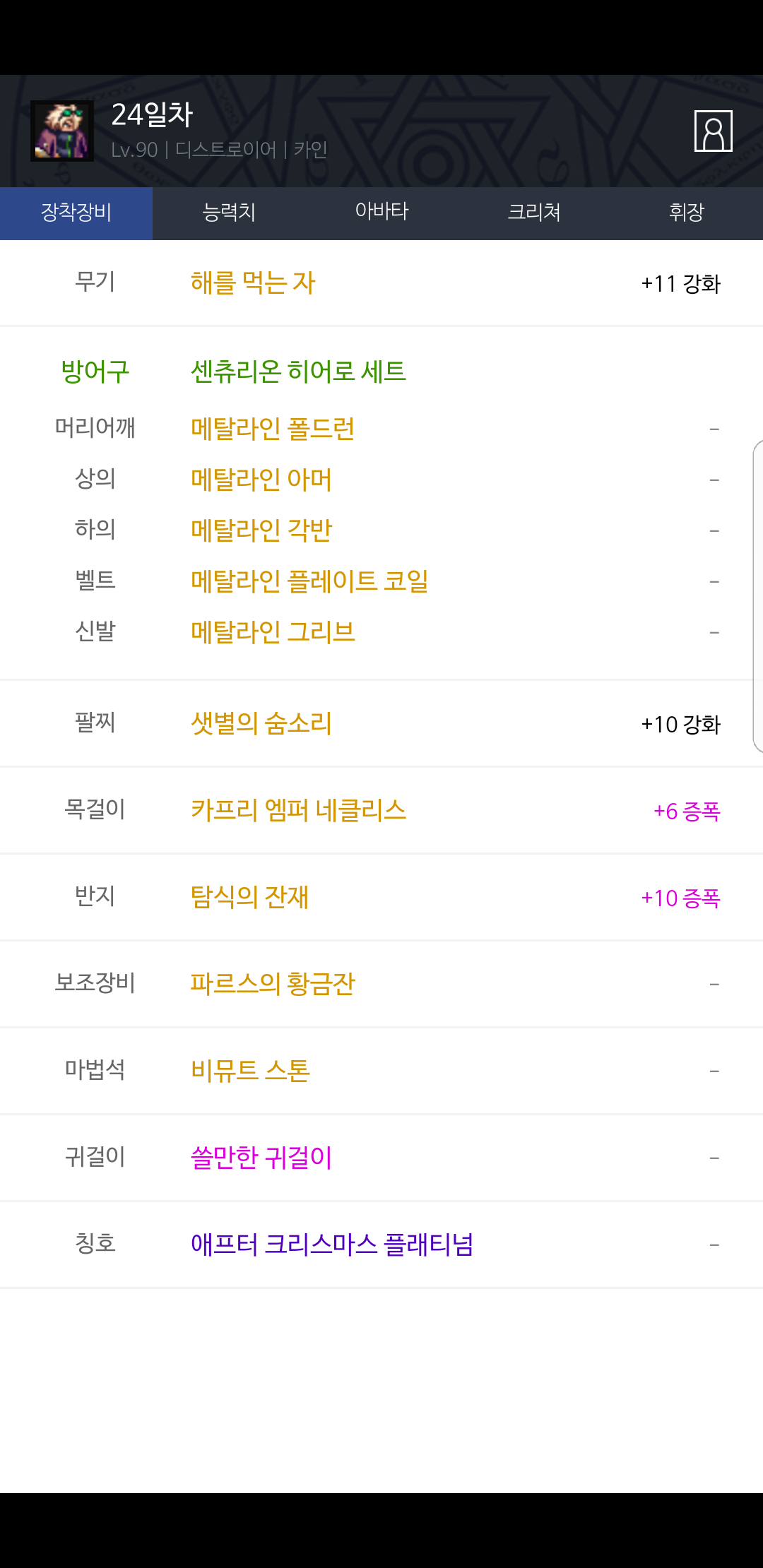The image size is (763, 1568).
Task: Switch to the 능력치 tab
Action: 229,213
